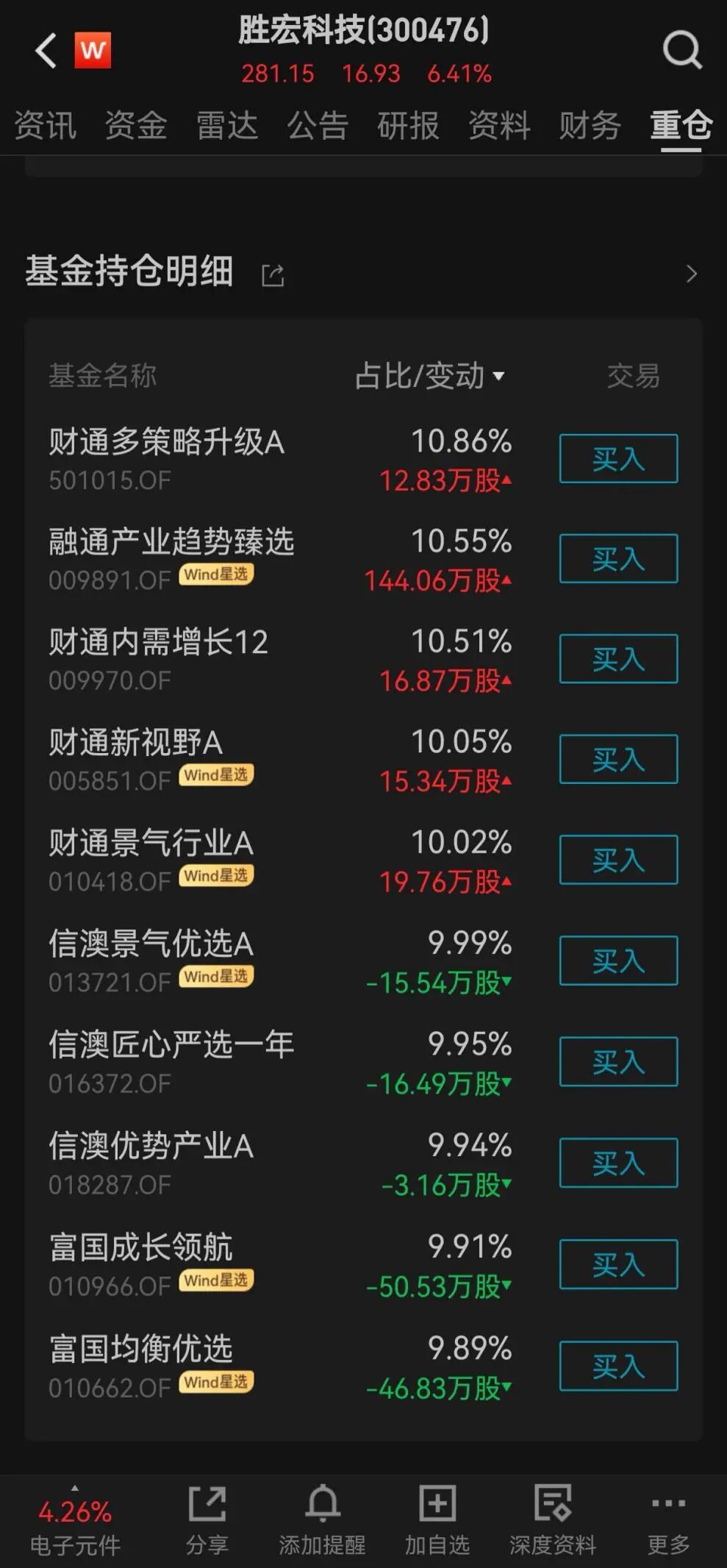Screen dimensions: 727x1568
Task: Open 财通新视野A fund details
Action: (136, 743)
